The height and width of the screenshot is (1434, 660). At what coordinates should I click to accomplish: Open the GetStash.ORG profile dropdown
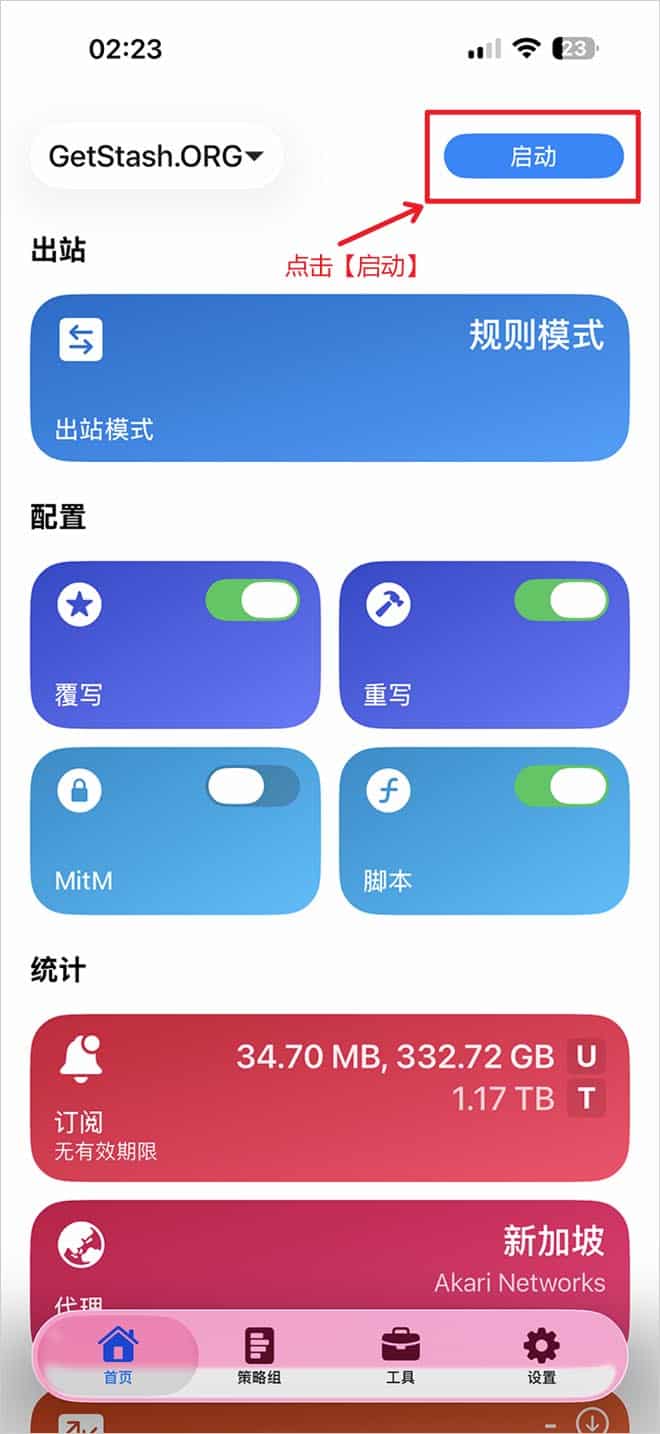point(156,156)
